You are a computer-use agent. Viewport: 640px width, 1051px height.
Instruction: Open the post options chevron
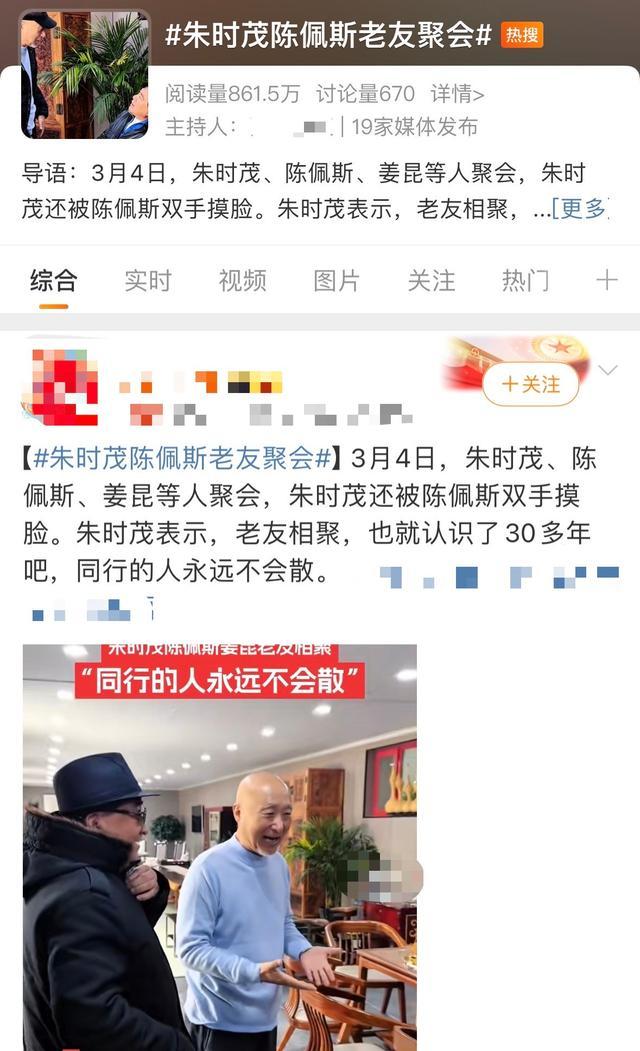click(607, 370)
